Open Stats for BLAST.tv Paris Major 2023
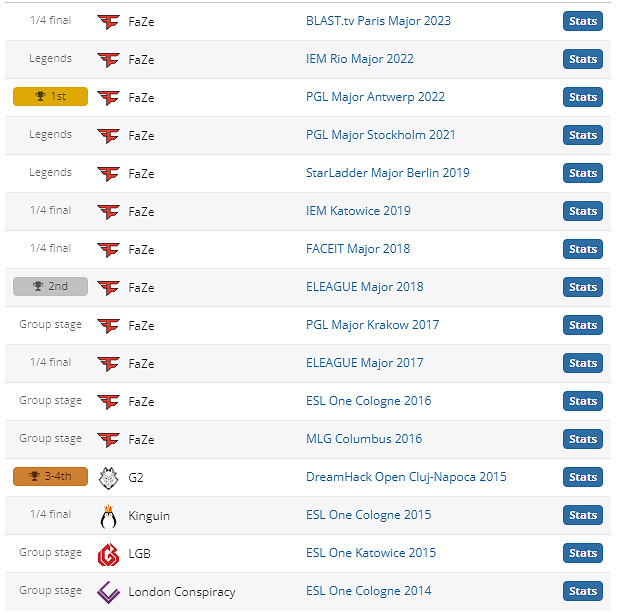Screen dimensions: 619x614 tap(582, 21)
